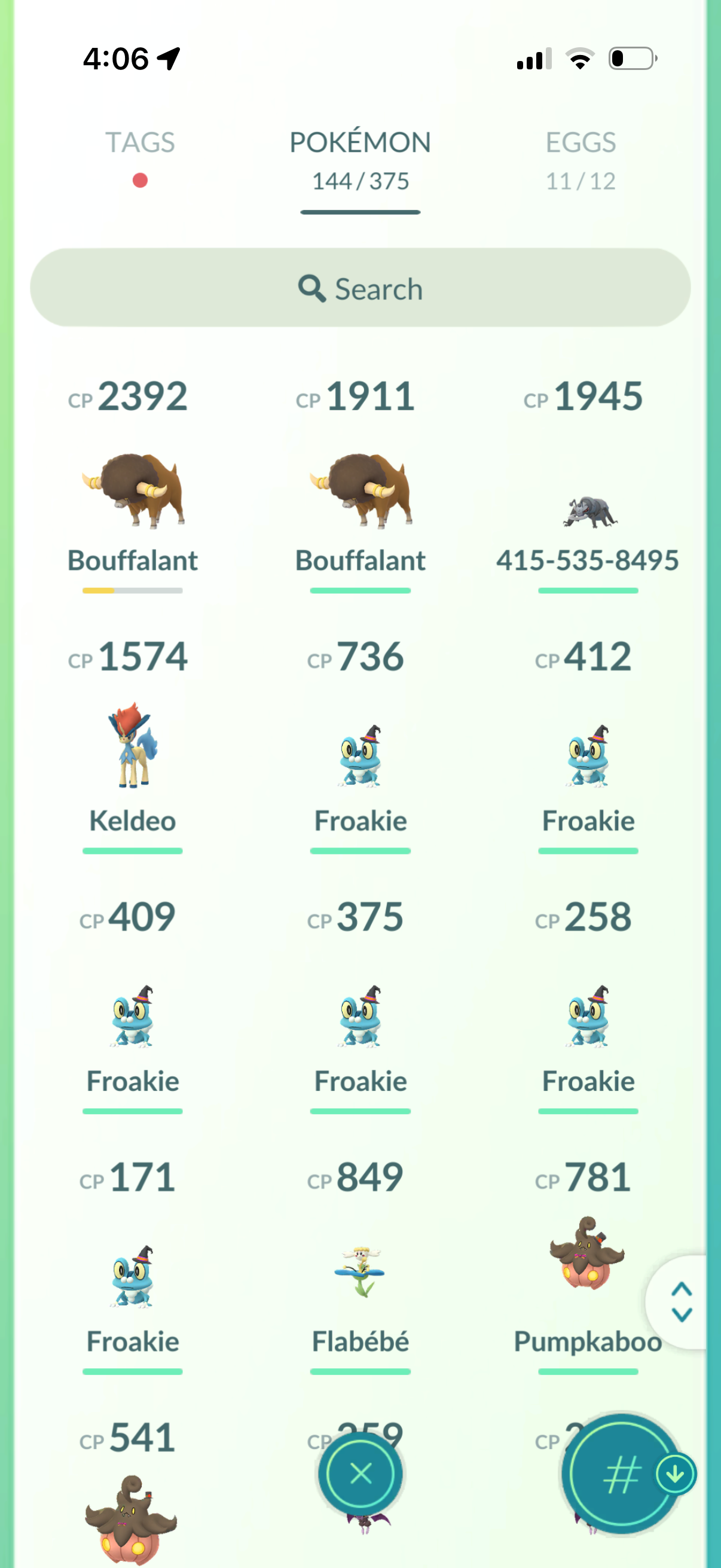Open Keldeo with CP 1574
Image resolution: width=721 pixels, height=1568 pixels.
click(x=133, y=746)
